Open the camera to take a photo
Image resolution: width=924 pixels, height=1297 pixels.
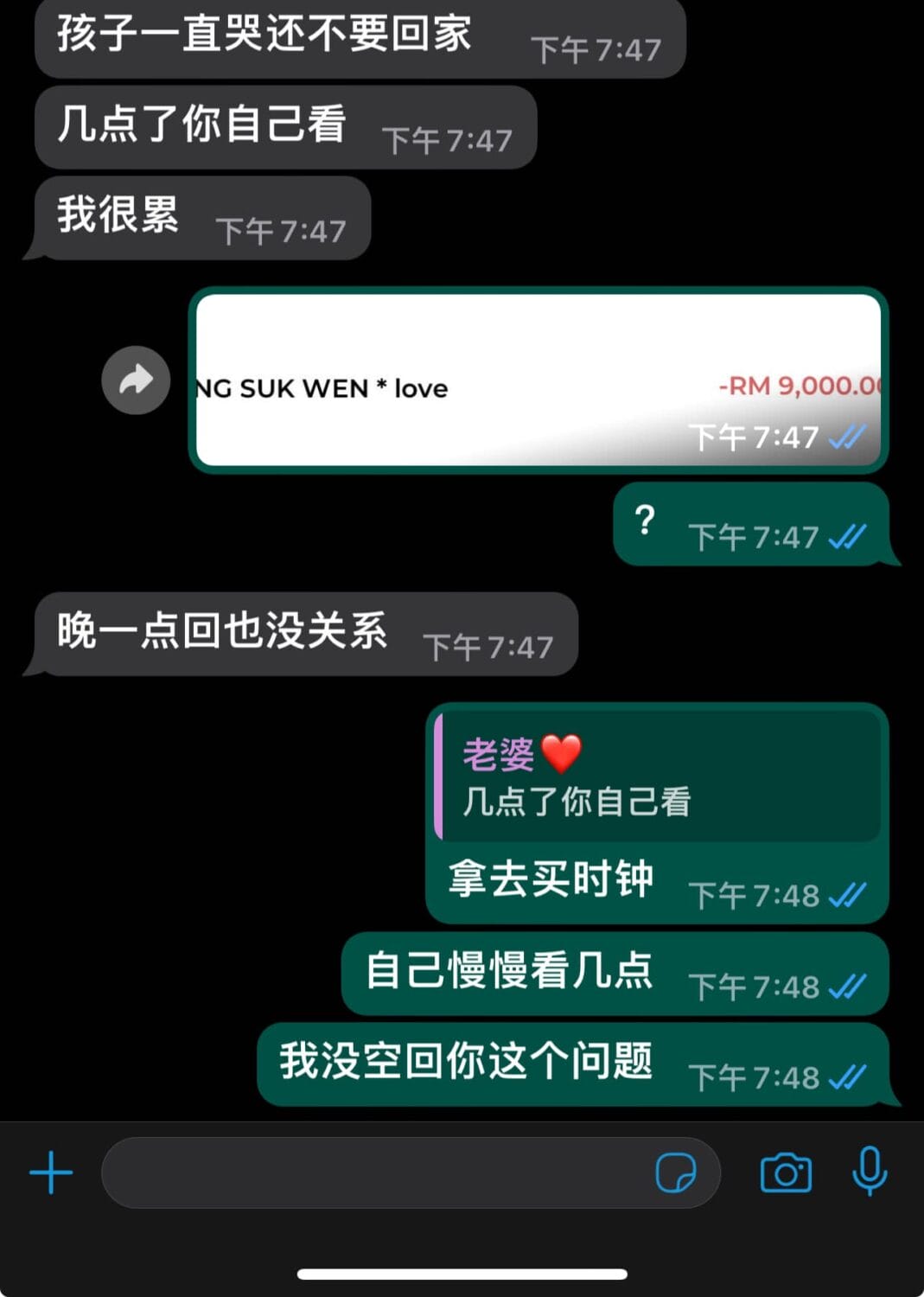point(785,1172)
